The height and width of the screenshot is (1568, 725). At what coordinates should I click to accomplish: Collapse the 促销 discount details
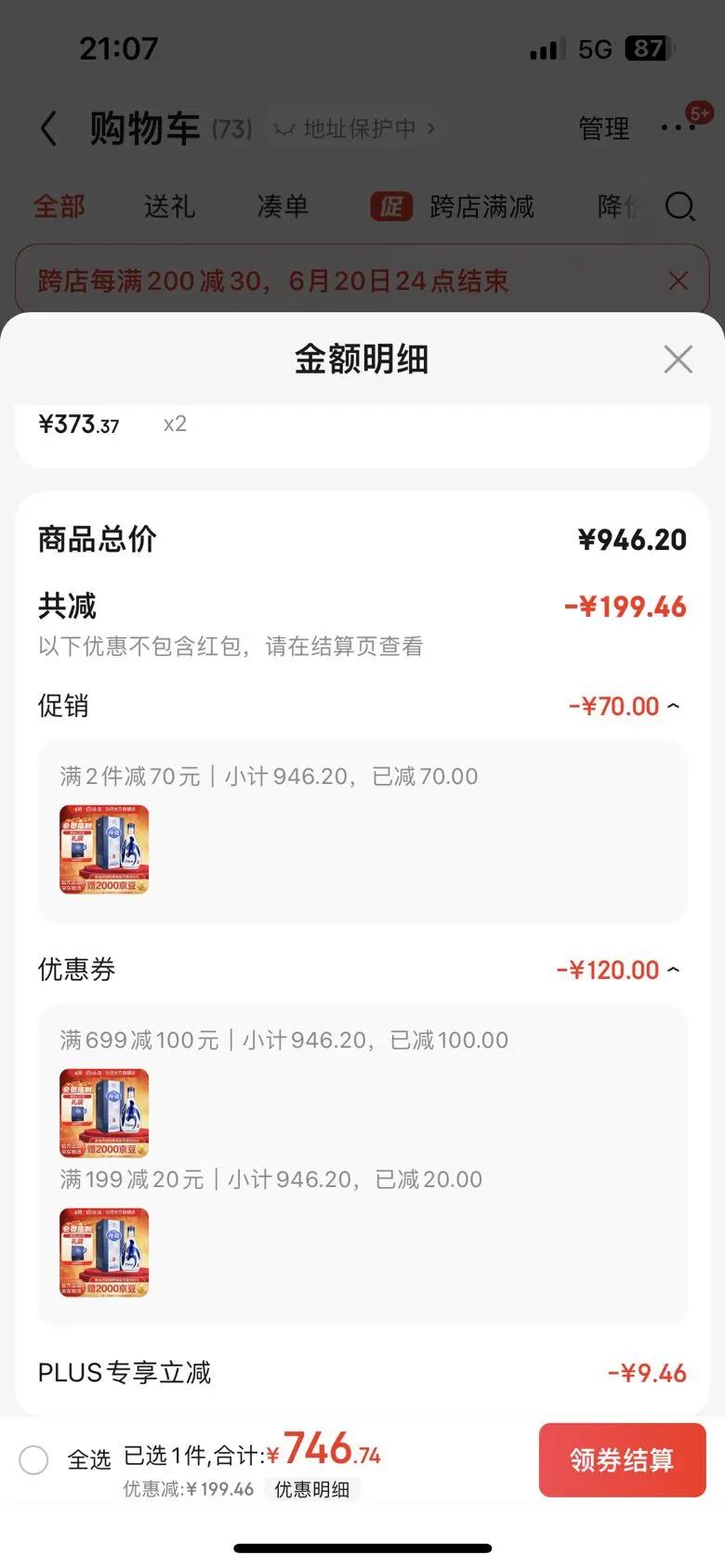[673, 706]
